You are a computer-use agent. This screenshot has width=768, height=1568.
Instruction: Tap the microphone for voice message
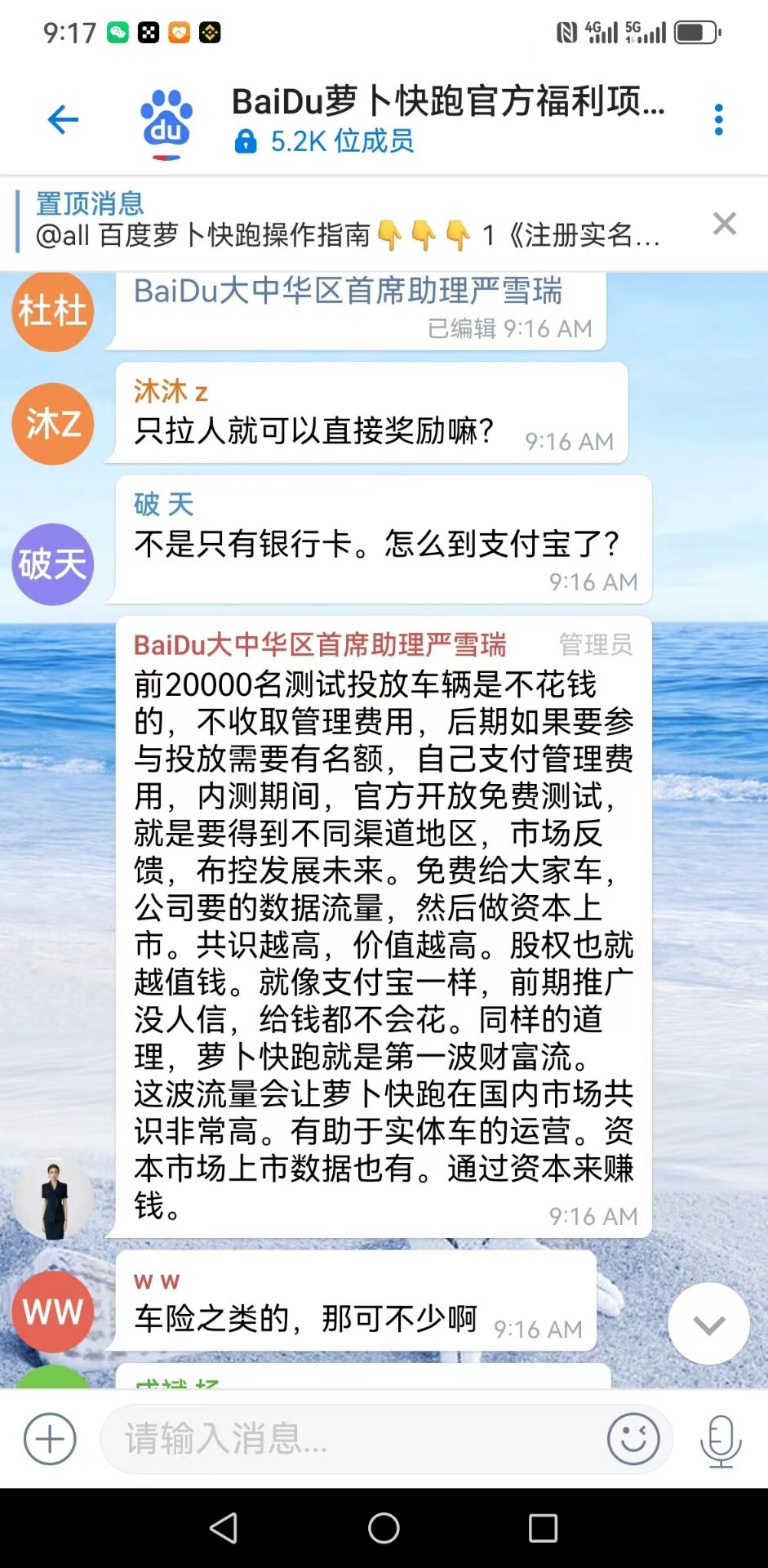(721, 1441)
